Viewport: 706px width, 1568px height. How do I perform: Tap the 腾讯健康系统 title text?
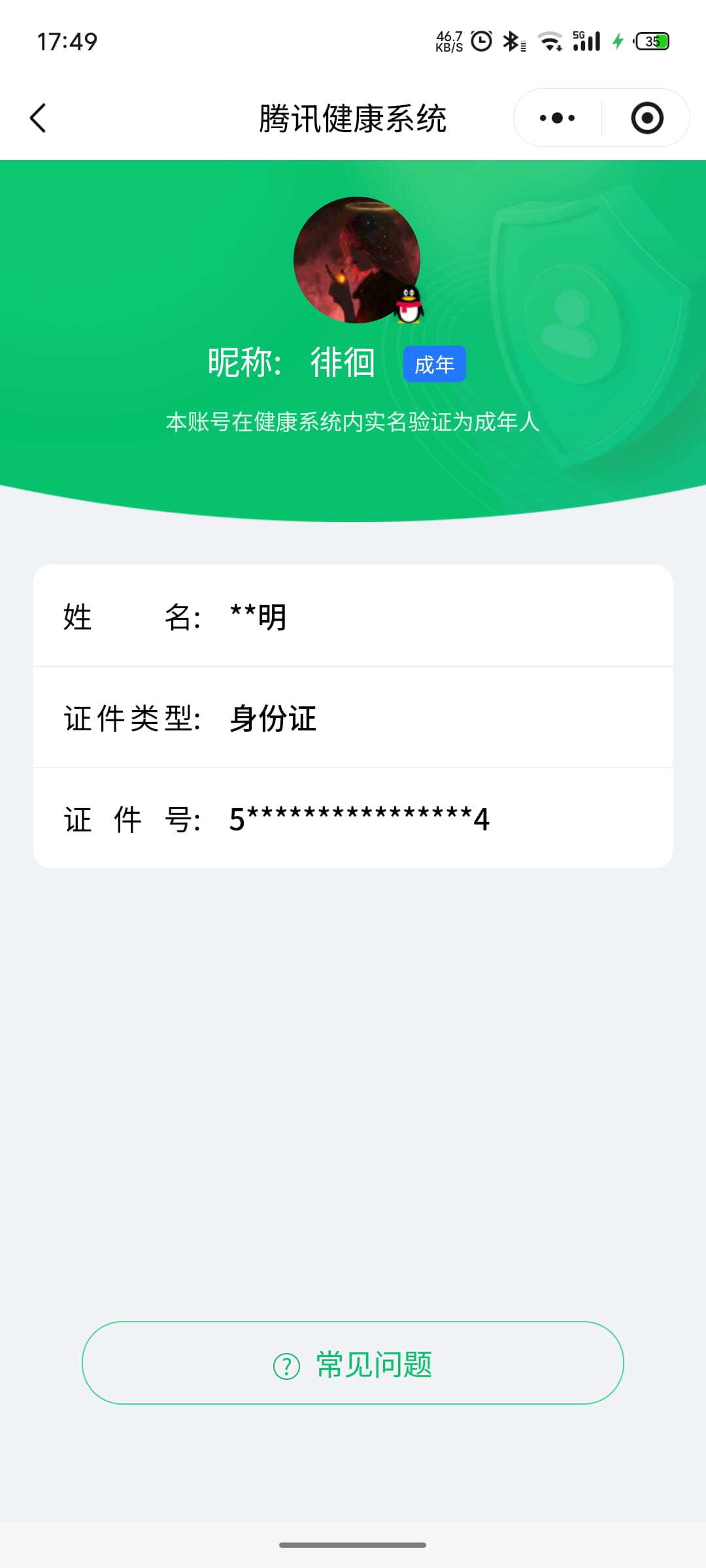tap(353, 119)
